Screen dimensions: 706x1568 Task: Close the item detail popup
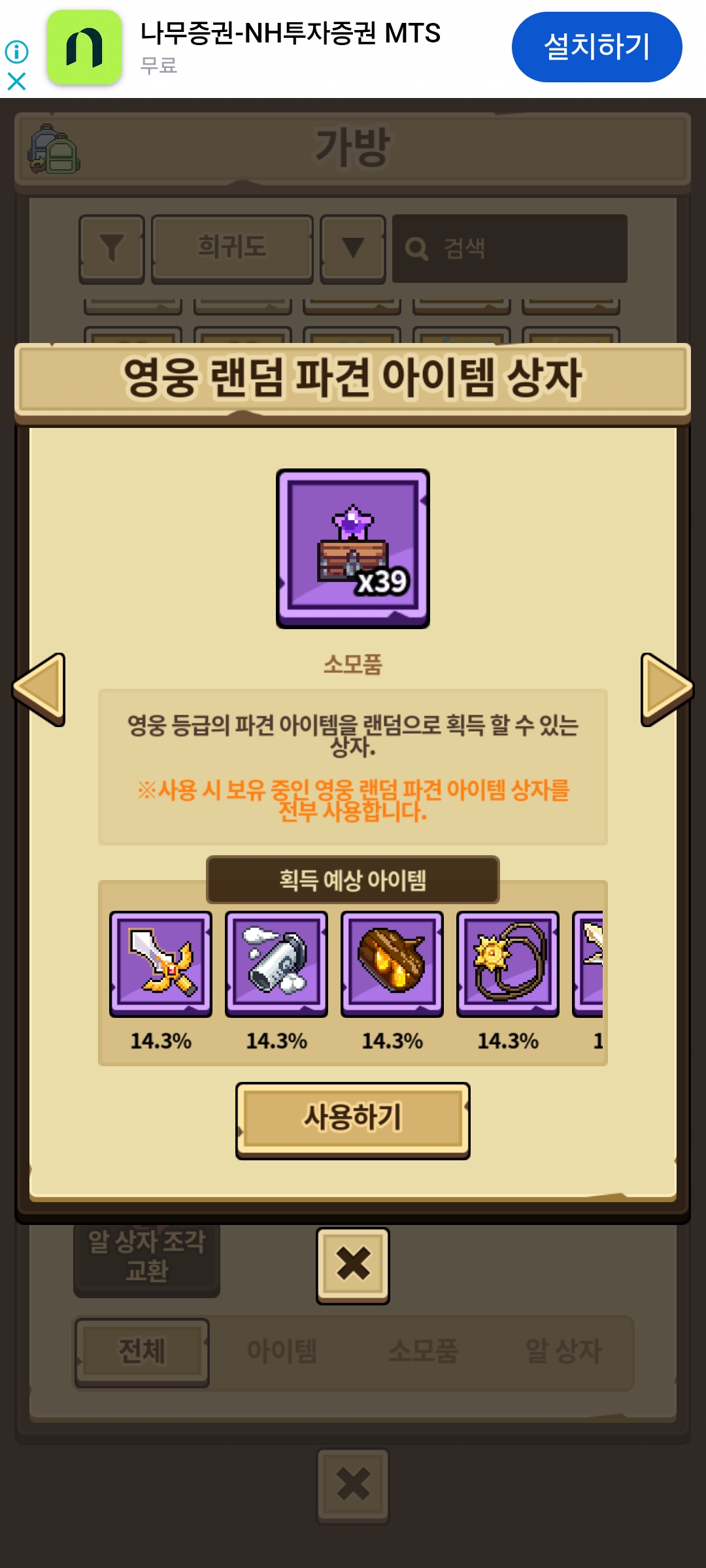[353, 1266]
